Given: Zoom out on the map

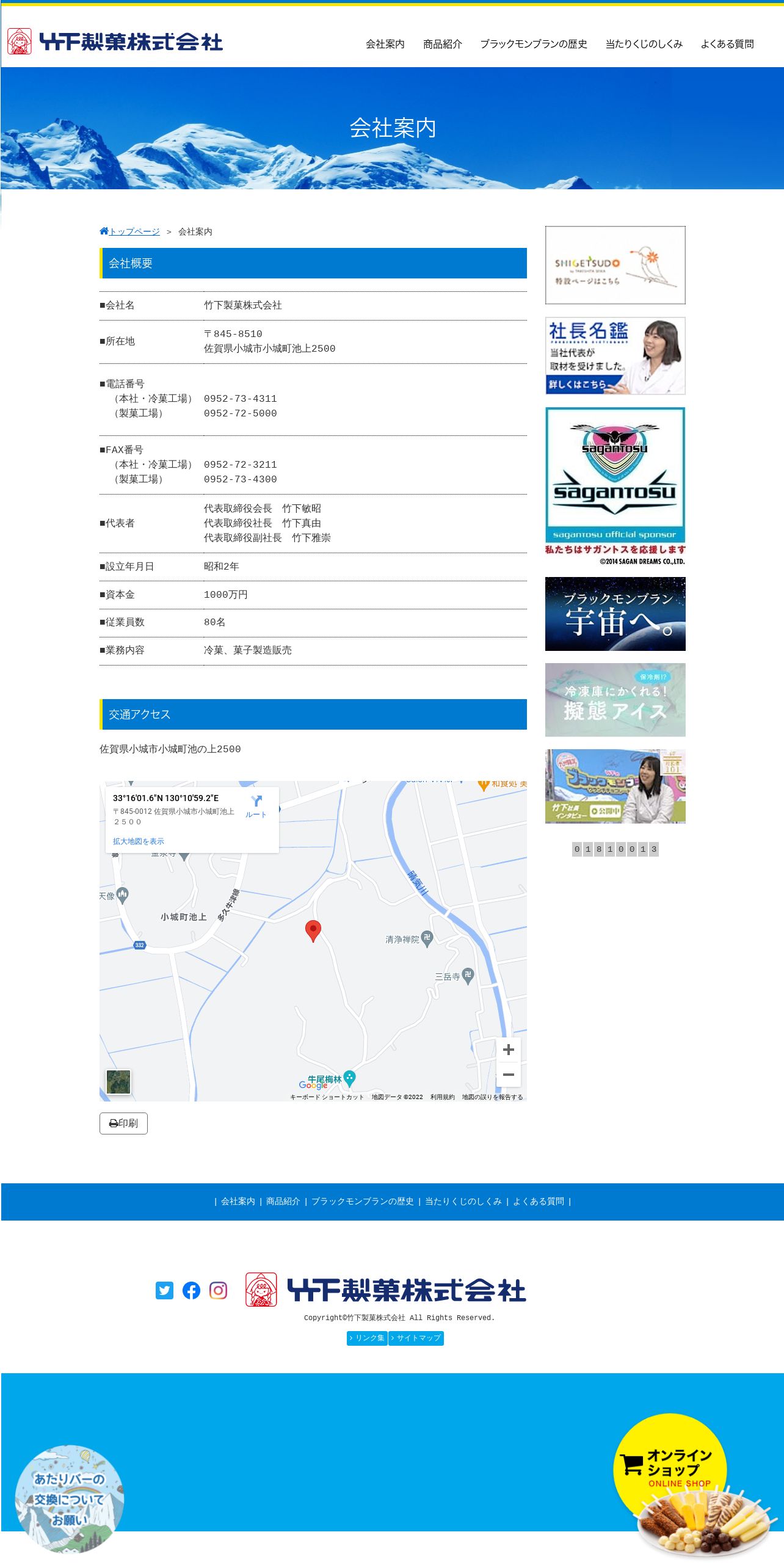Looking at the screenshot, I should pos(509,1075).
